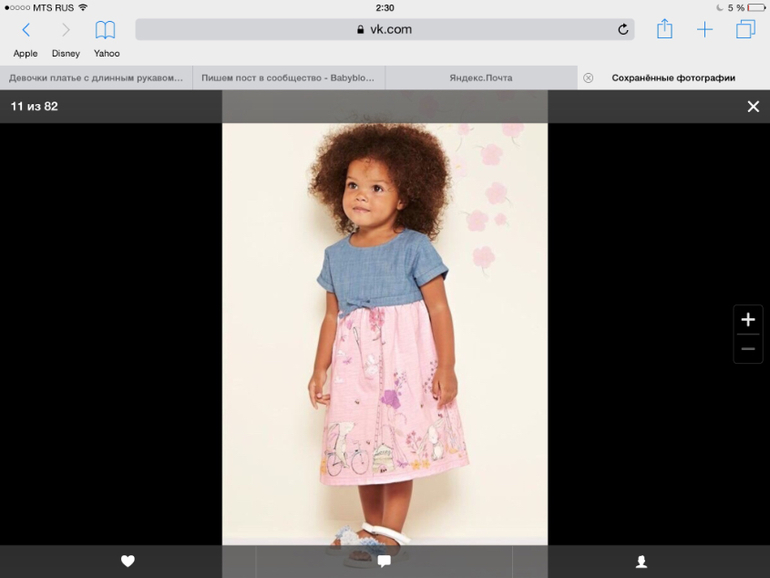Close the photo viewer

[753, 107]
